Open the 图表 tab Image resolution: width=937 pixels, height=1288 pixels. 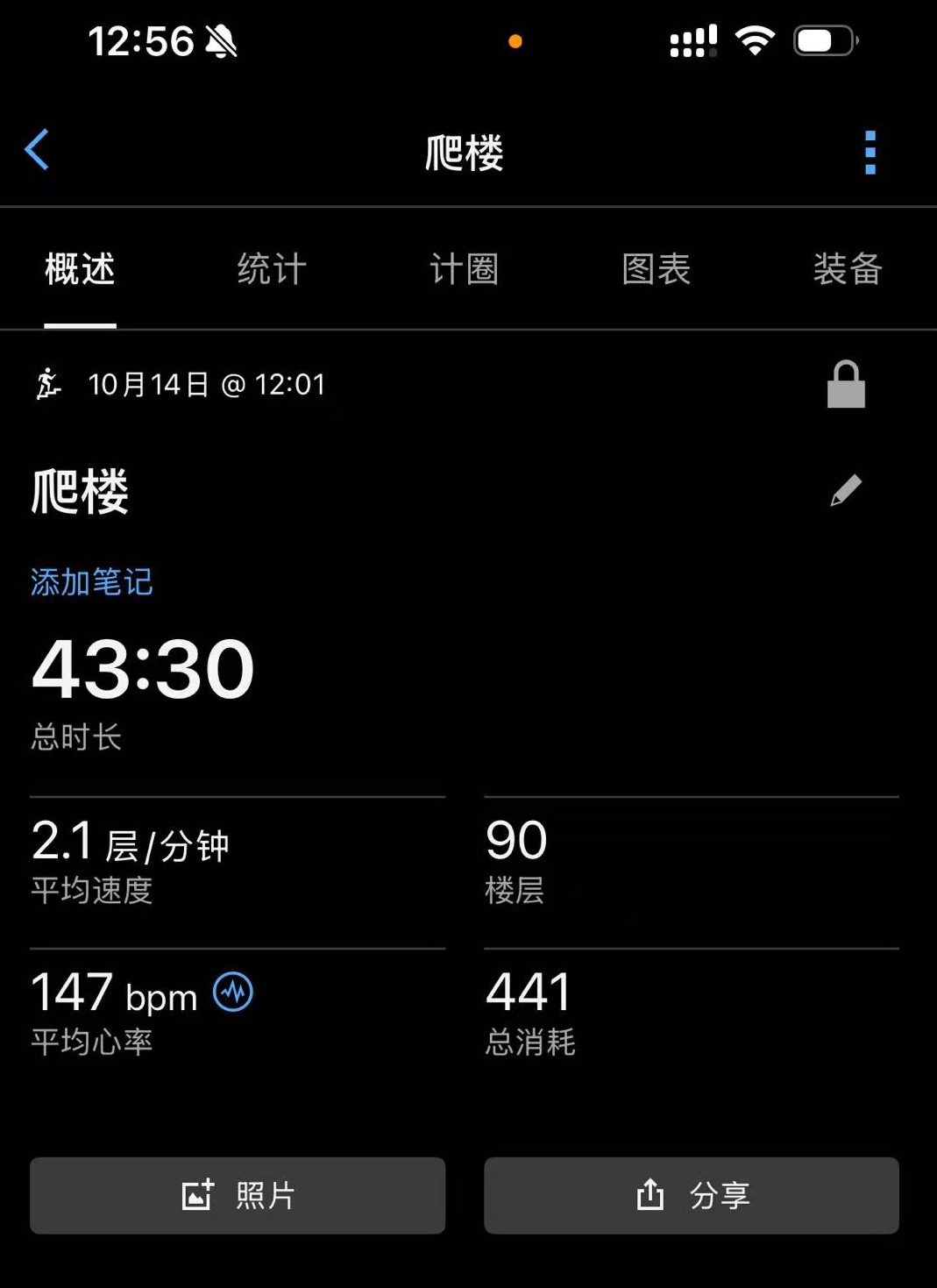(656, 269)
